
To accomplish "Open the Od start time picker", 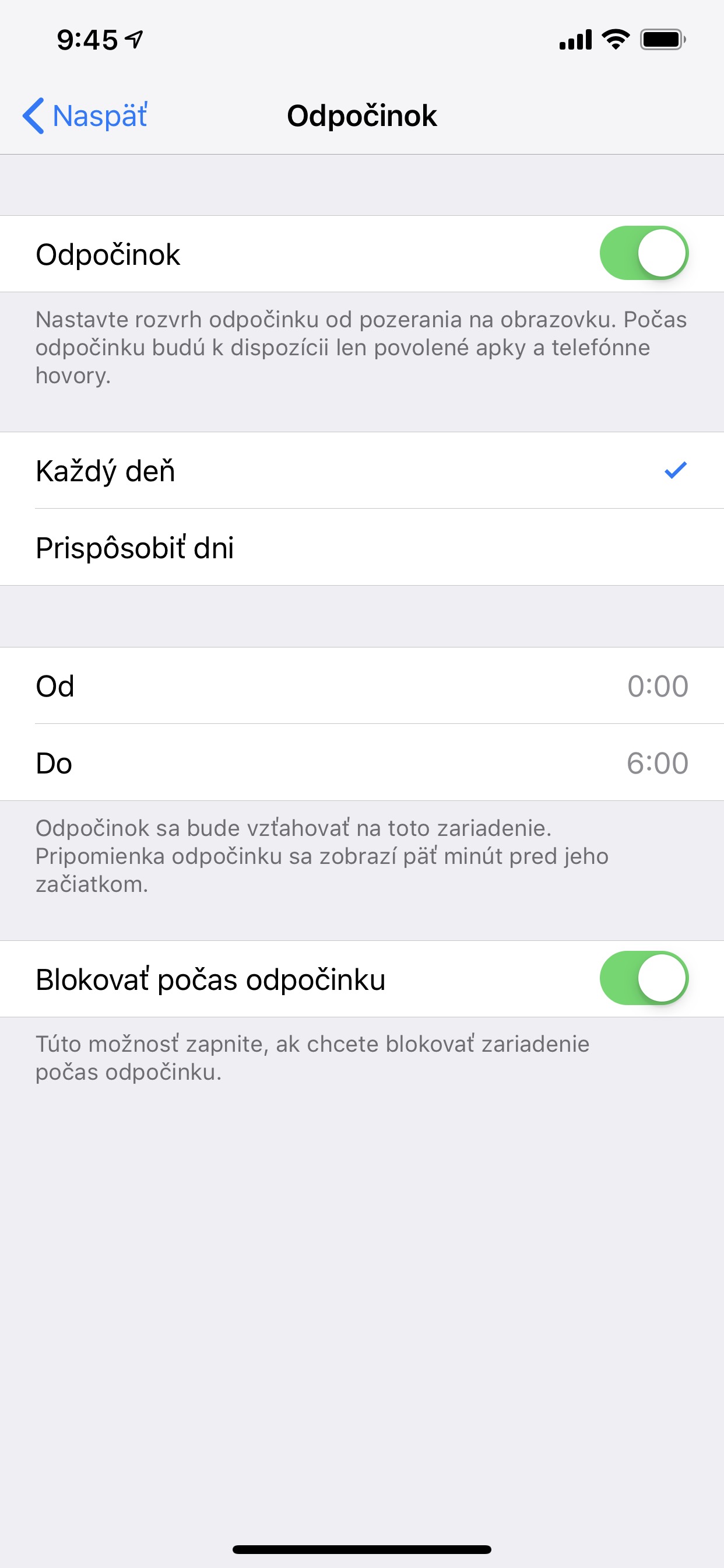I will pos(362,685).
